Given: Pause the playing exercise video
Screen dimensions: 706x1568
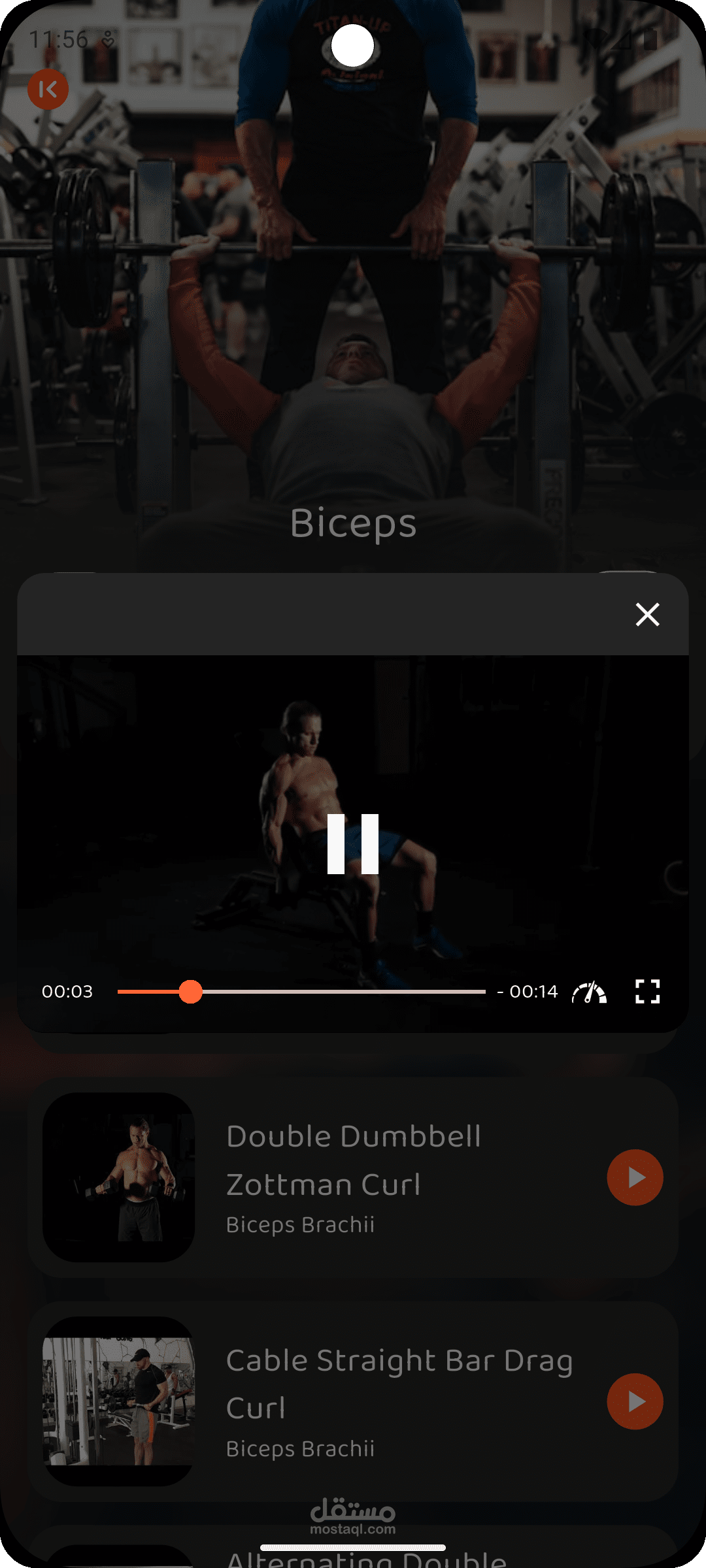Looking at the screenshot, I should point(353,843).
